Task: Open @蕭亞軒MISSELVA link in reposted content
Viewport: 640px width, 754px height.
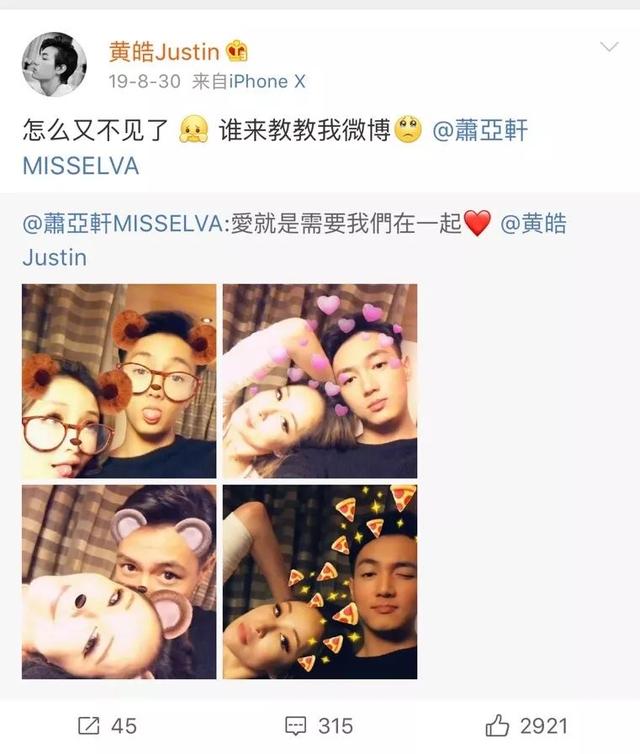Action: pos(125,224)
